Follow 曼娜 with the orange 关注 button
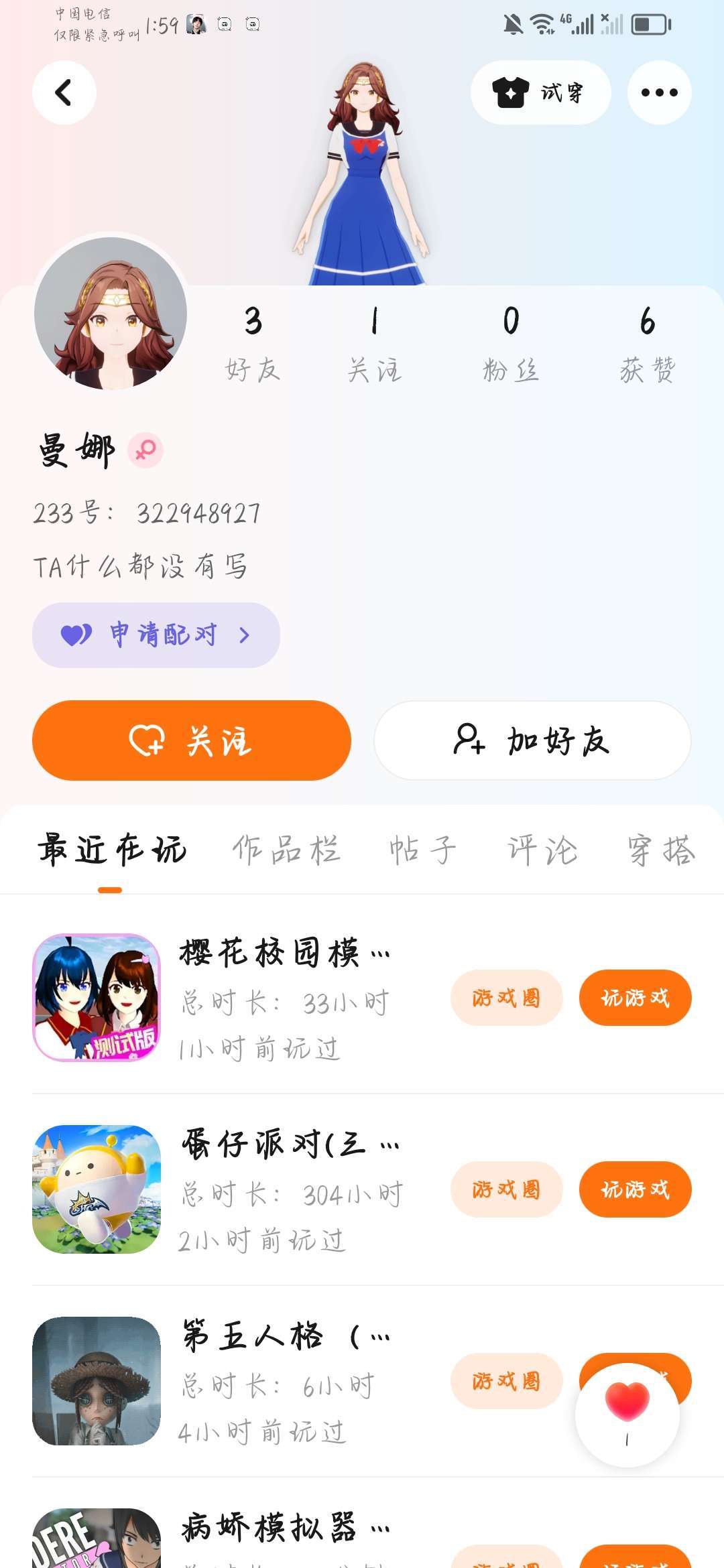The image size is (724, 1568). [192, 740]
